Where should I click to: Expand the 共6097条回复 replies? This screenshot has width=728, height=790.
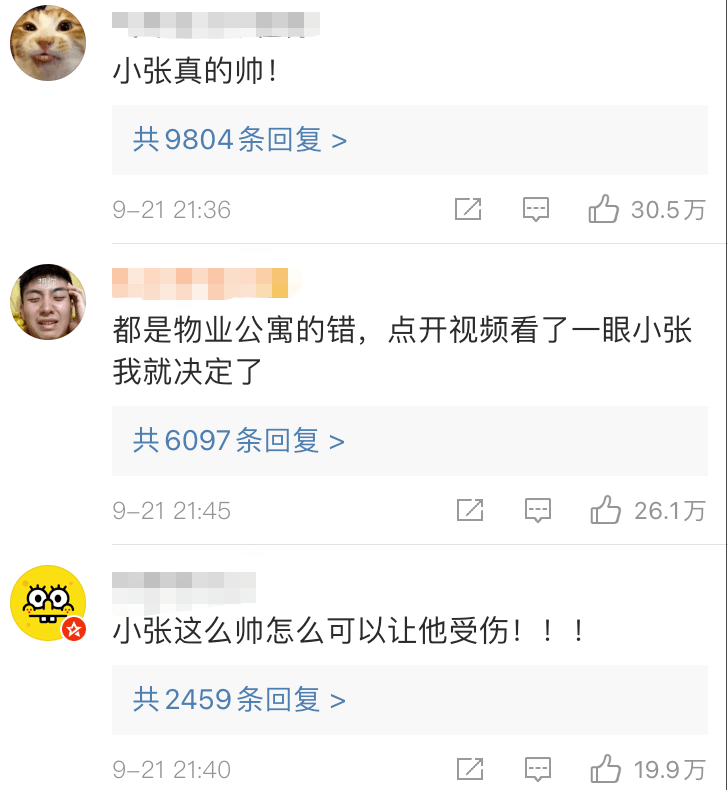239,440
